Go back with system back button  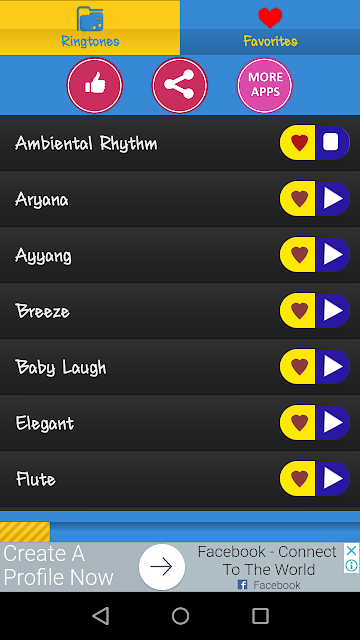100,616
